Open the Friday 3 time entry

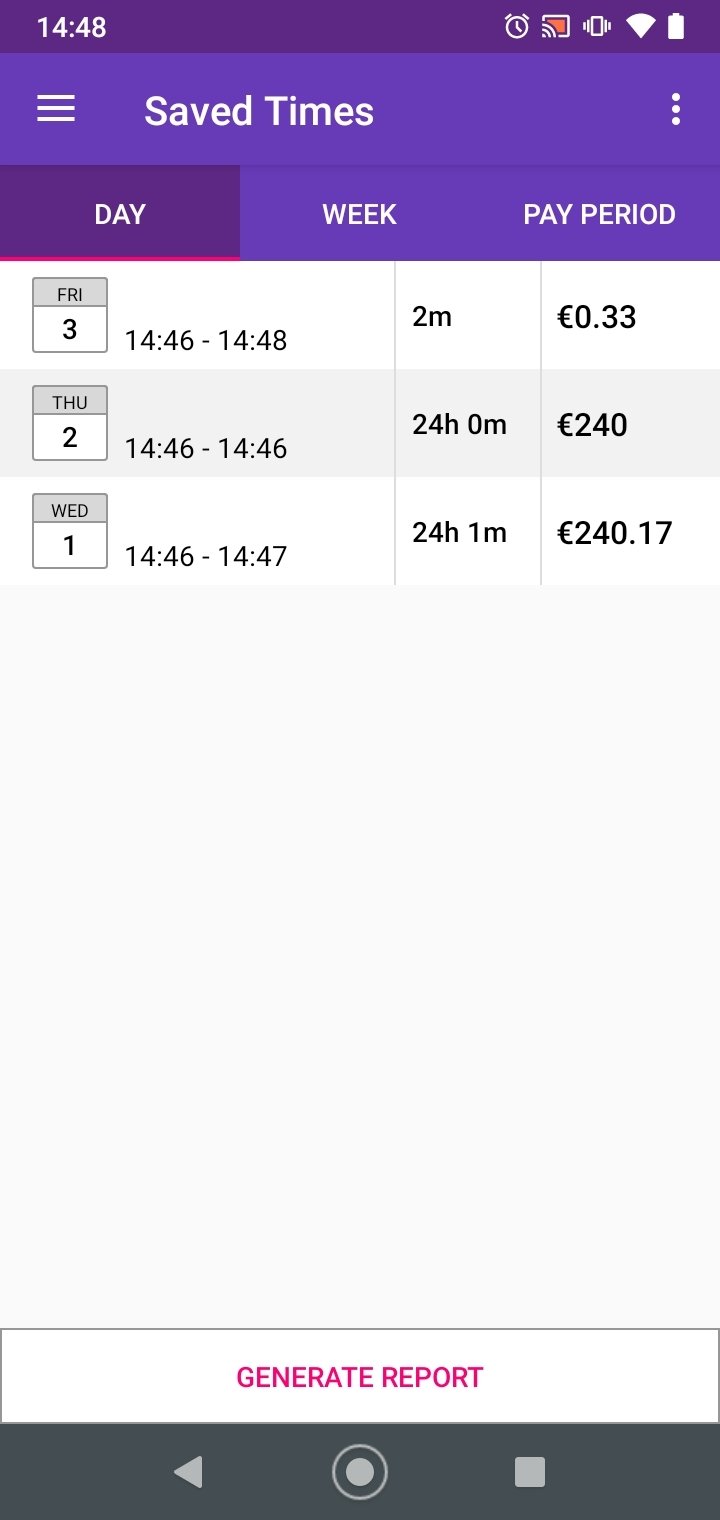point(360,315)
